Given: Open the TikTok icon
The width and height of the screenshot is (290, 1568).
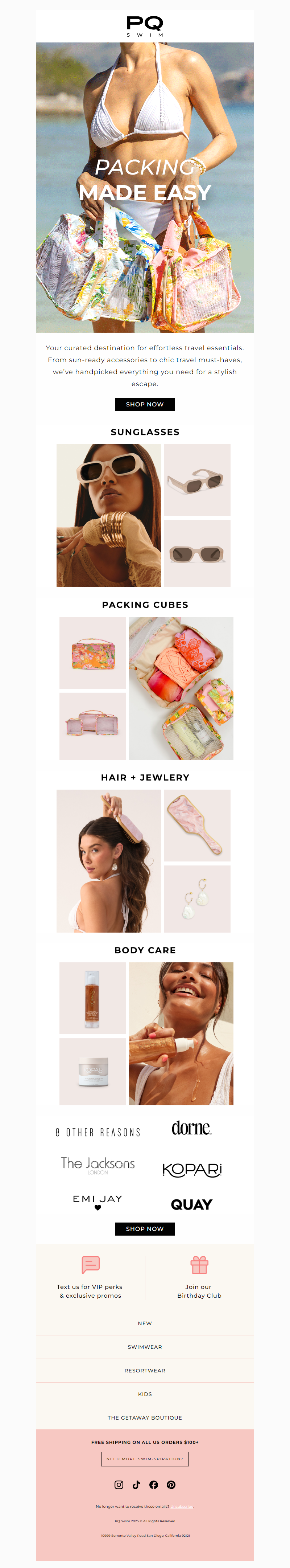Looking at the screenshot, I should coord(136,1485).
